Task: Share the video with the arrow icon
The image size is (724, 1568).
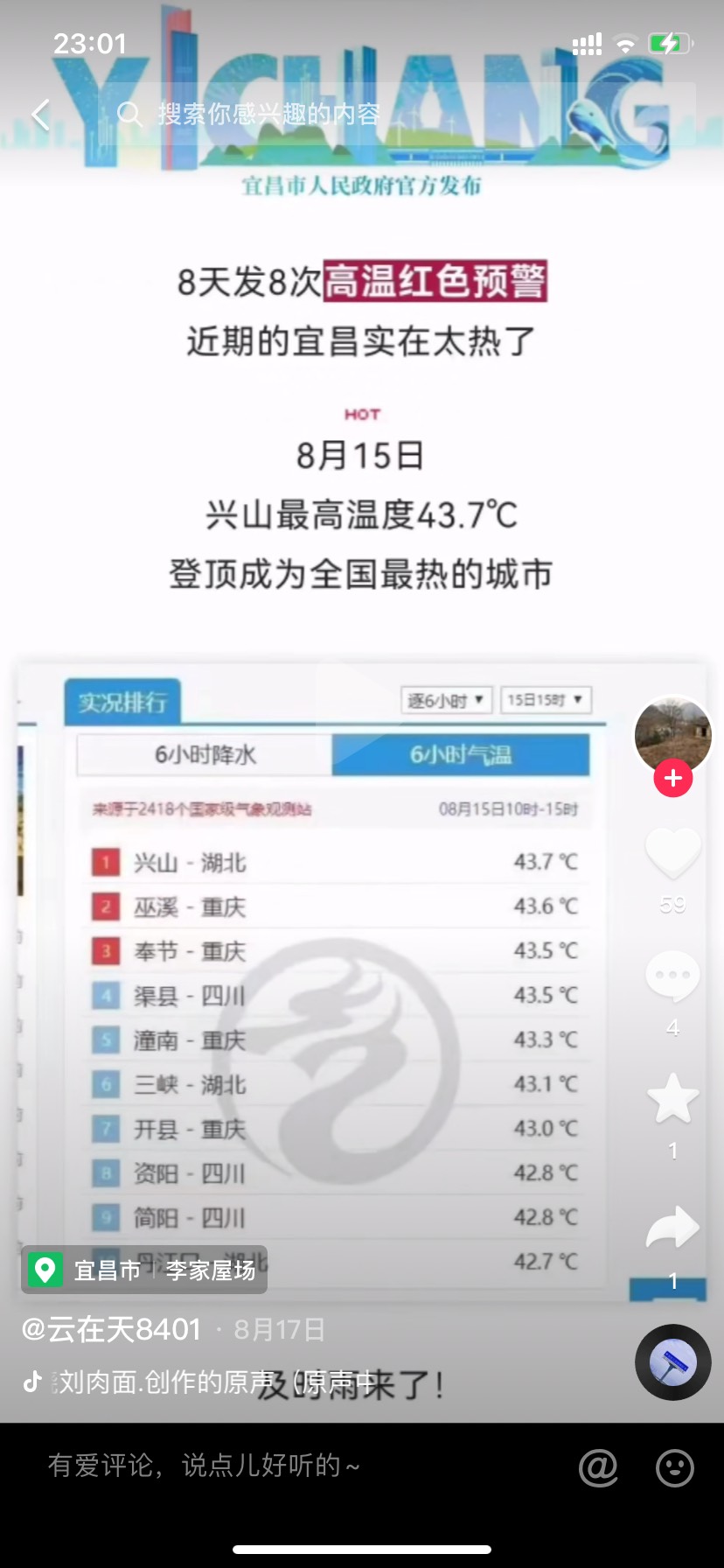Action: coord(672,1227)
